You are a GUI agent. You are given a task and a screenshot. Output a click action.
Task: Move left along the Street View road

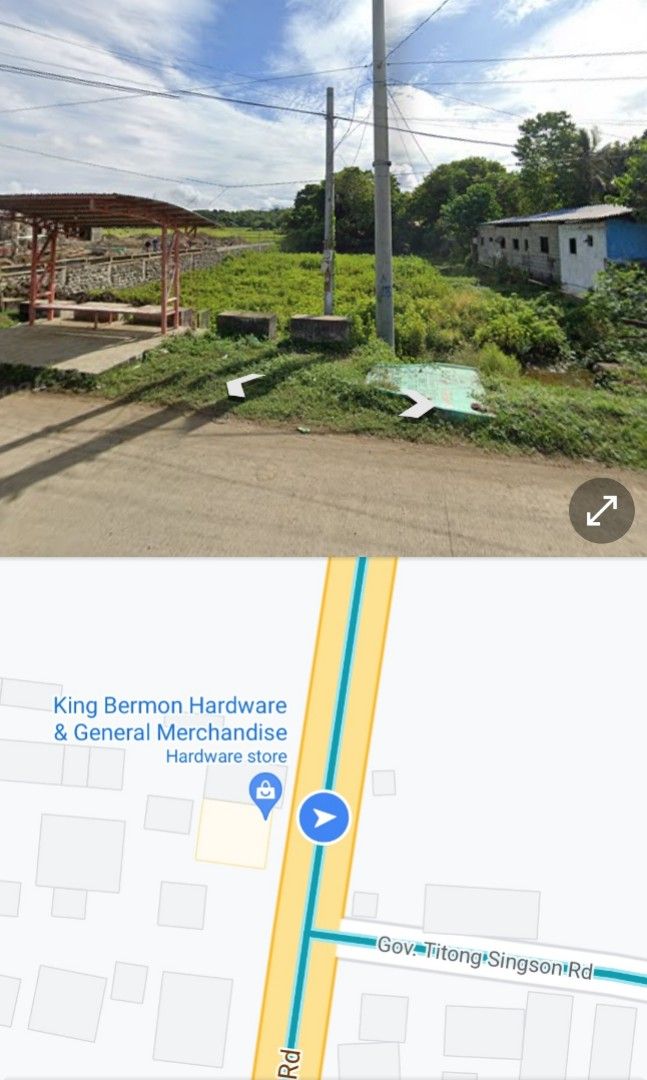point(243,385)
